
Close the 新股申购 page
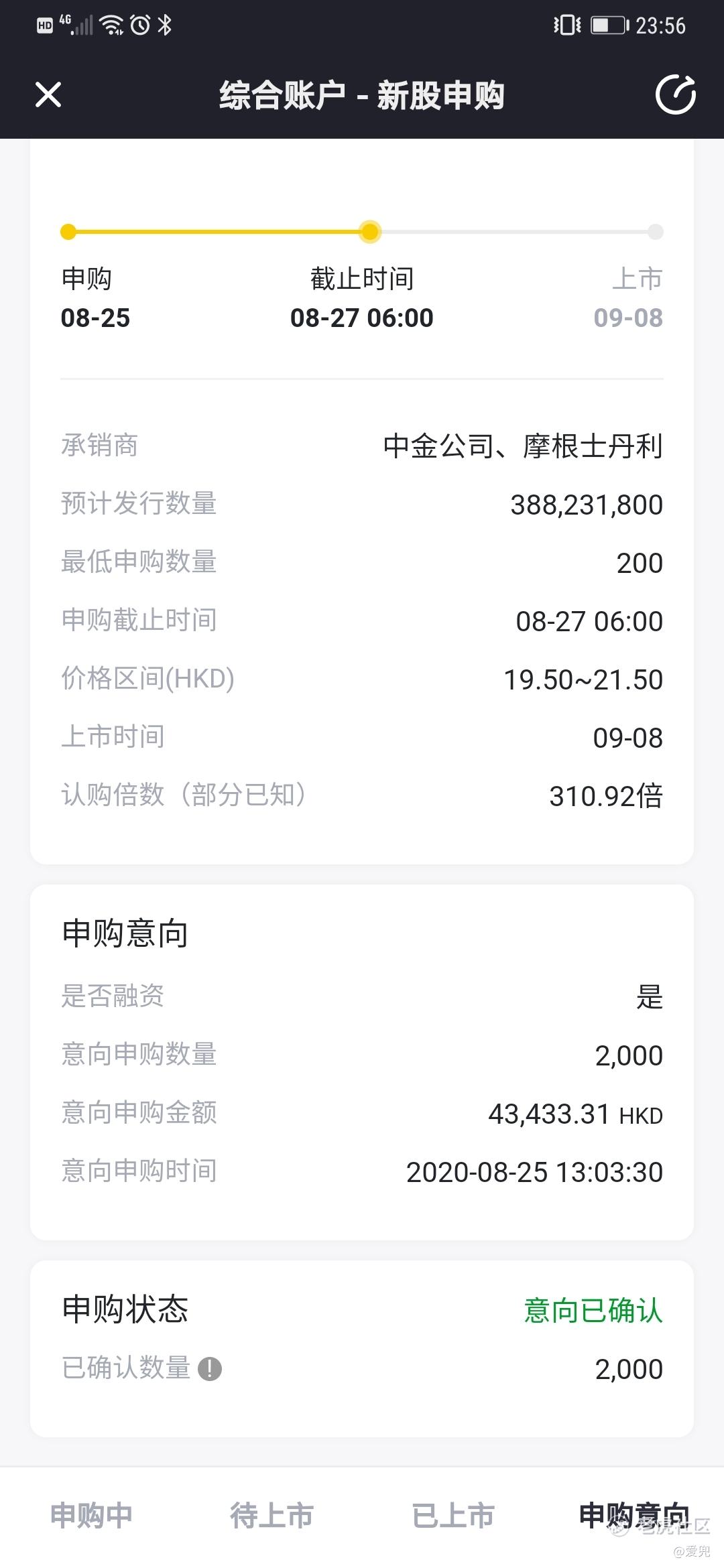coord(48,94)
